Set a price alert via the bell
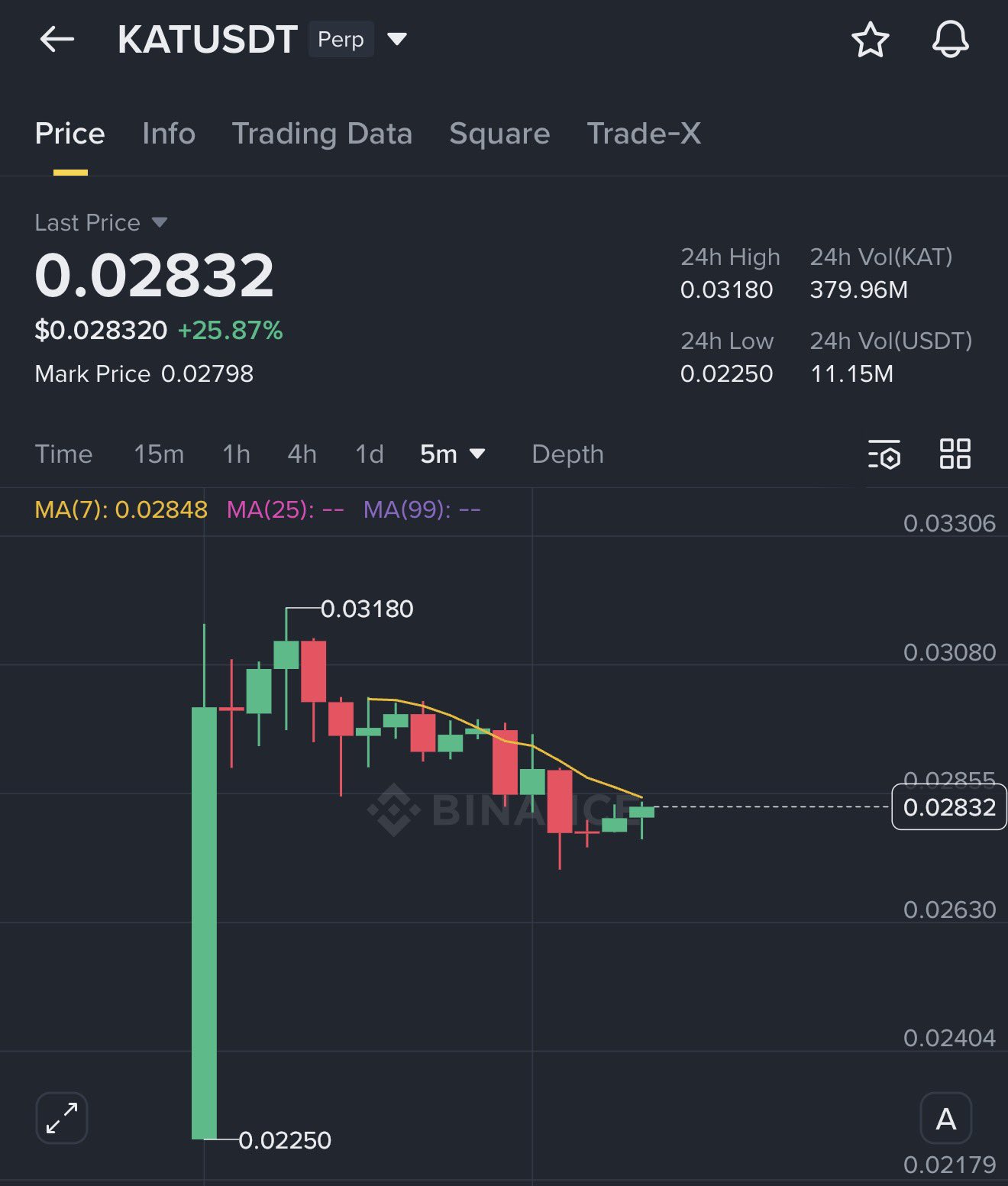This screenshot has height=1186, width=1008. 950,40
